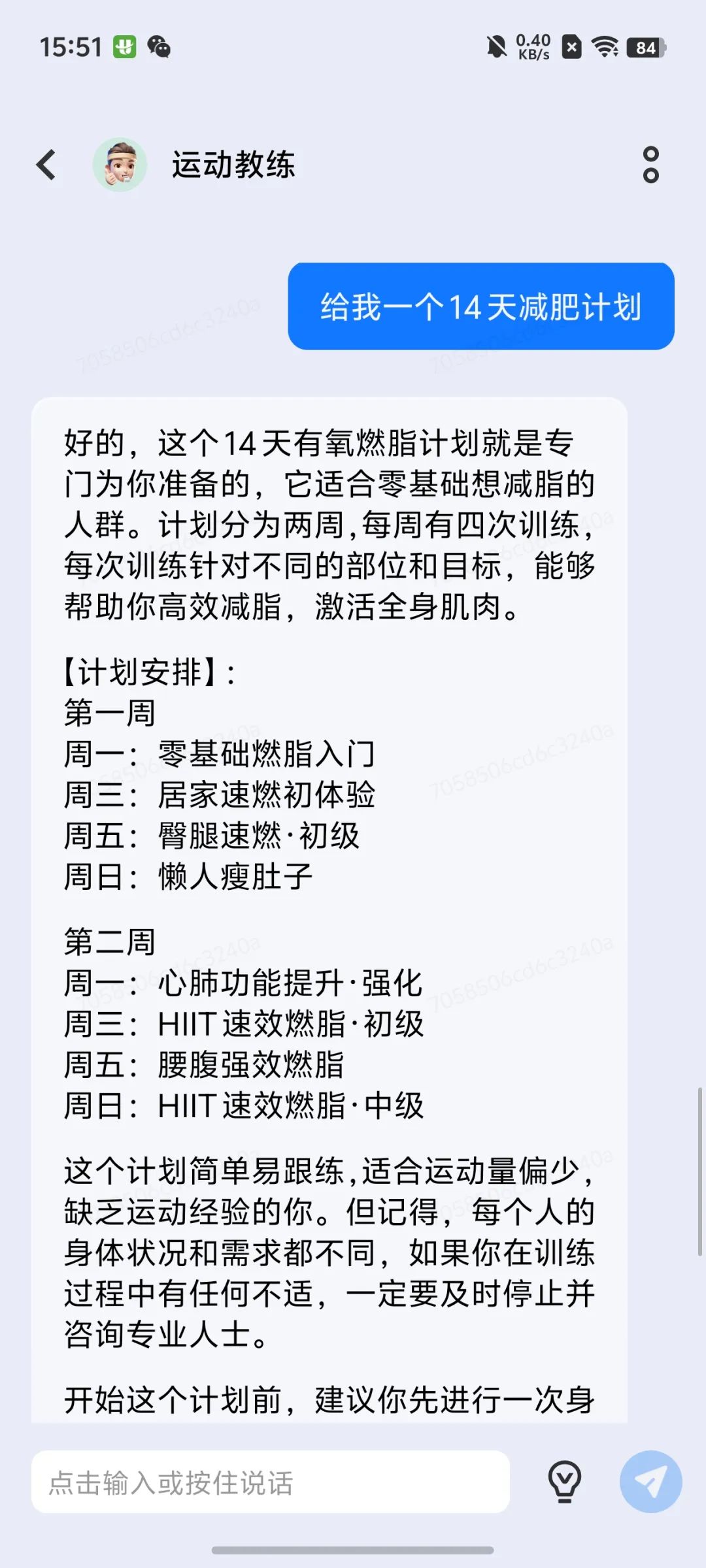The height and width of the screenshot is (1568, 706).
Task: Open the overflow menu in the header
Action: [x=650, y=165]
